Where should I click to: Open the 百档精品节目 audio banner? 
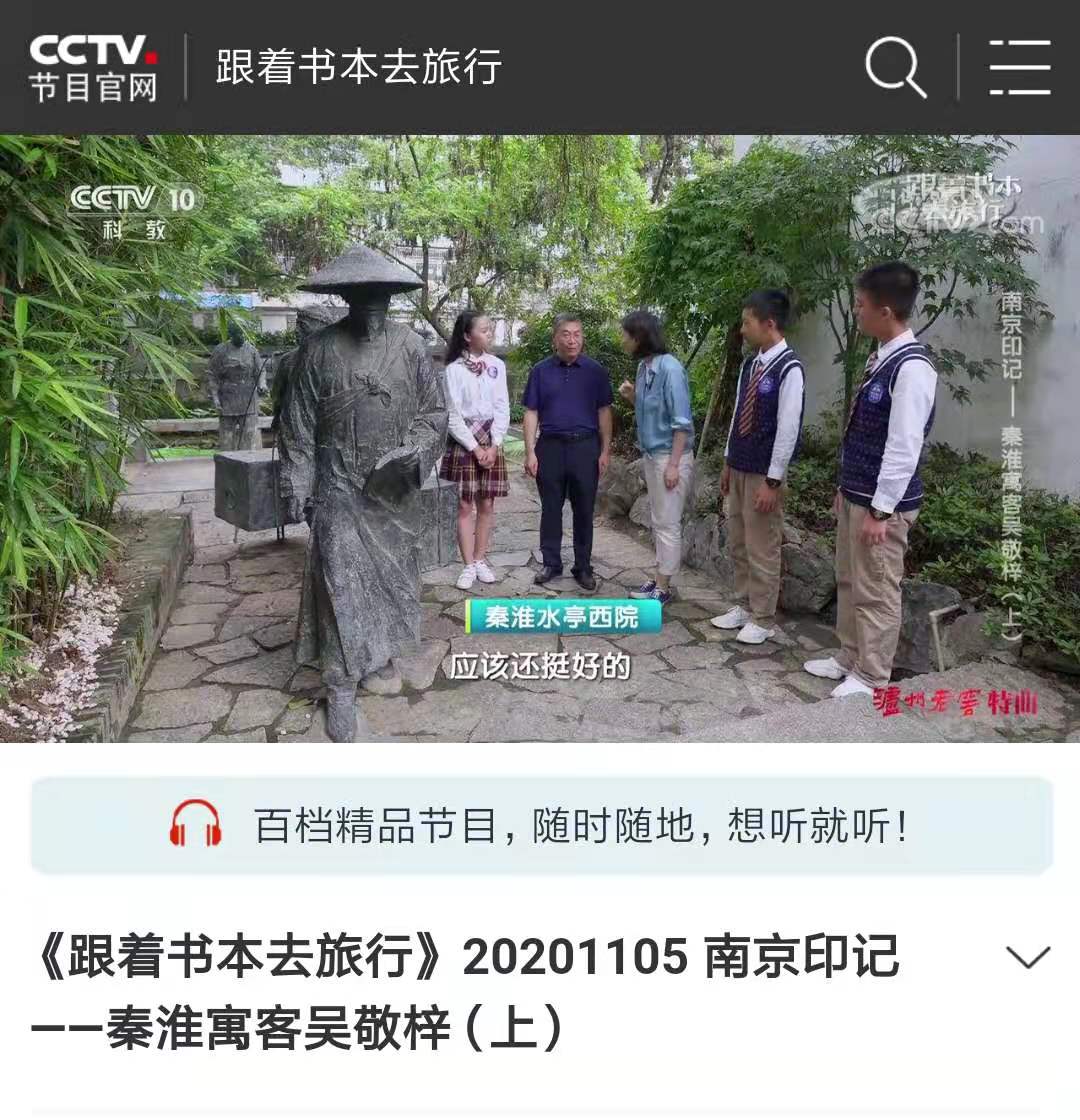point(540,826)
